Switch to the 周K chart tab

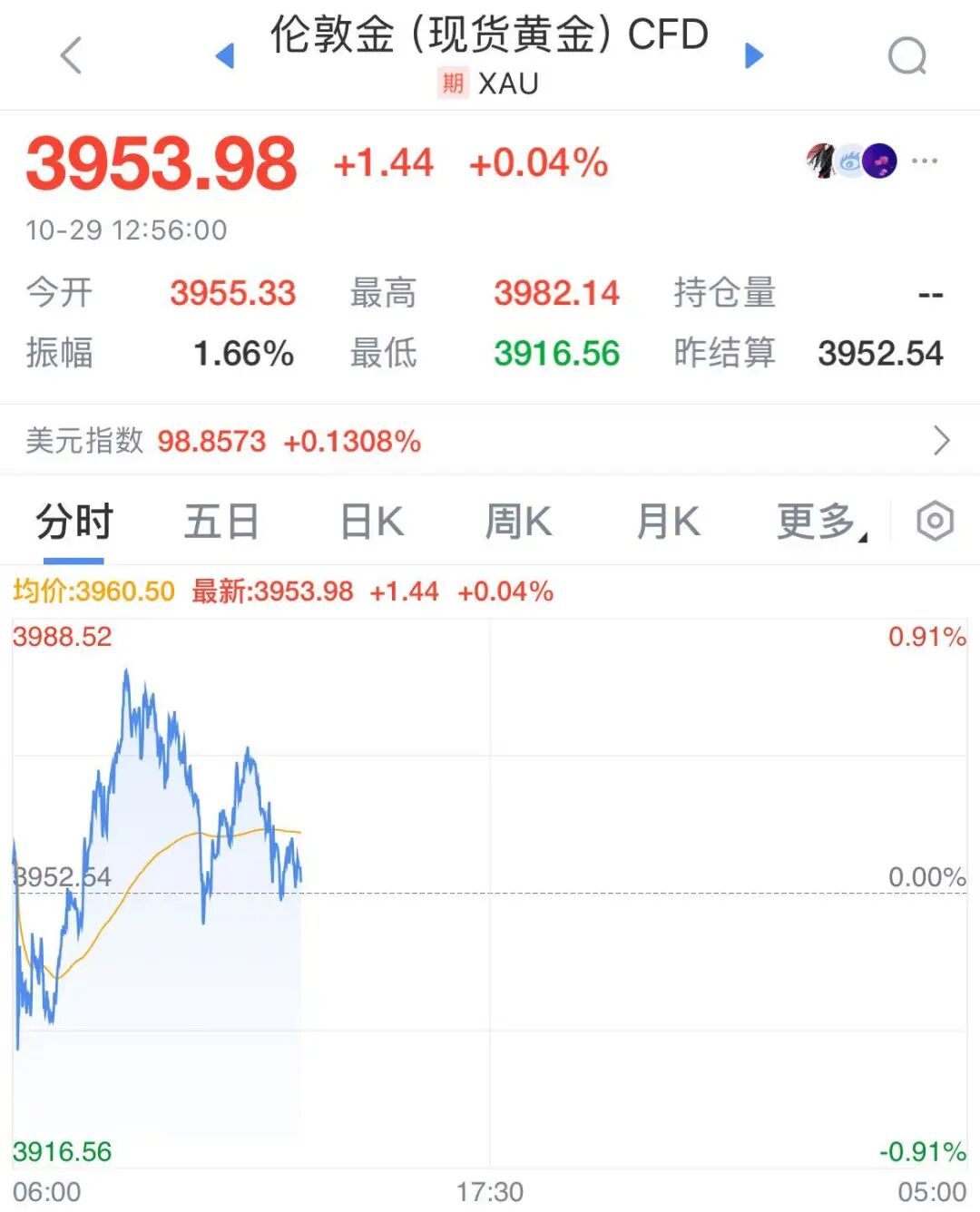tap(518, 523)
